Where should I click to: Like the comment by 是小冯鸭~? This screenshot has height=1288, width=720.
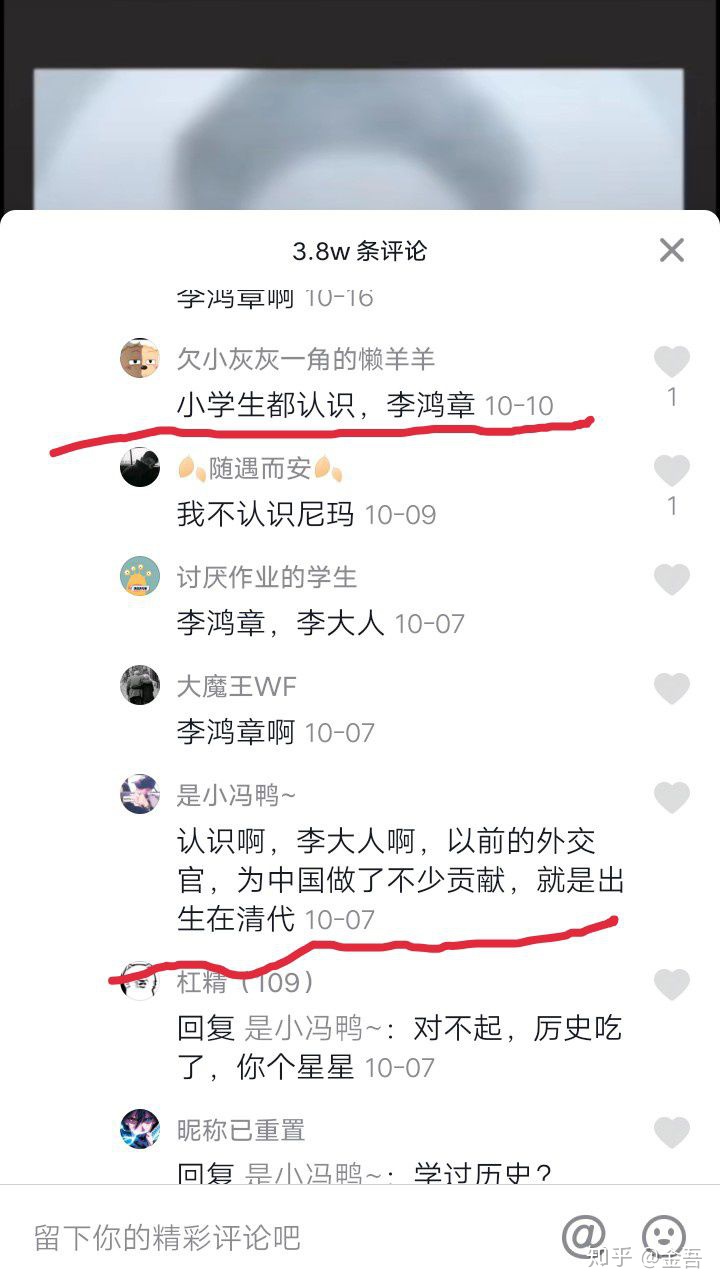click(x=672, y=798)
